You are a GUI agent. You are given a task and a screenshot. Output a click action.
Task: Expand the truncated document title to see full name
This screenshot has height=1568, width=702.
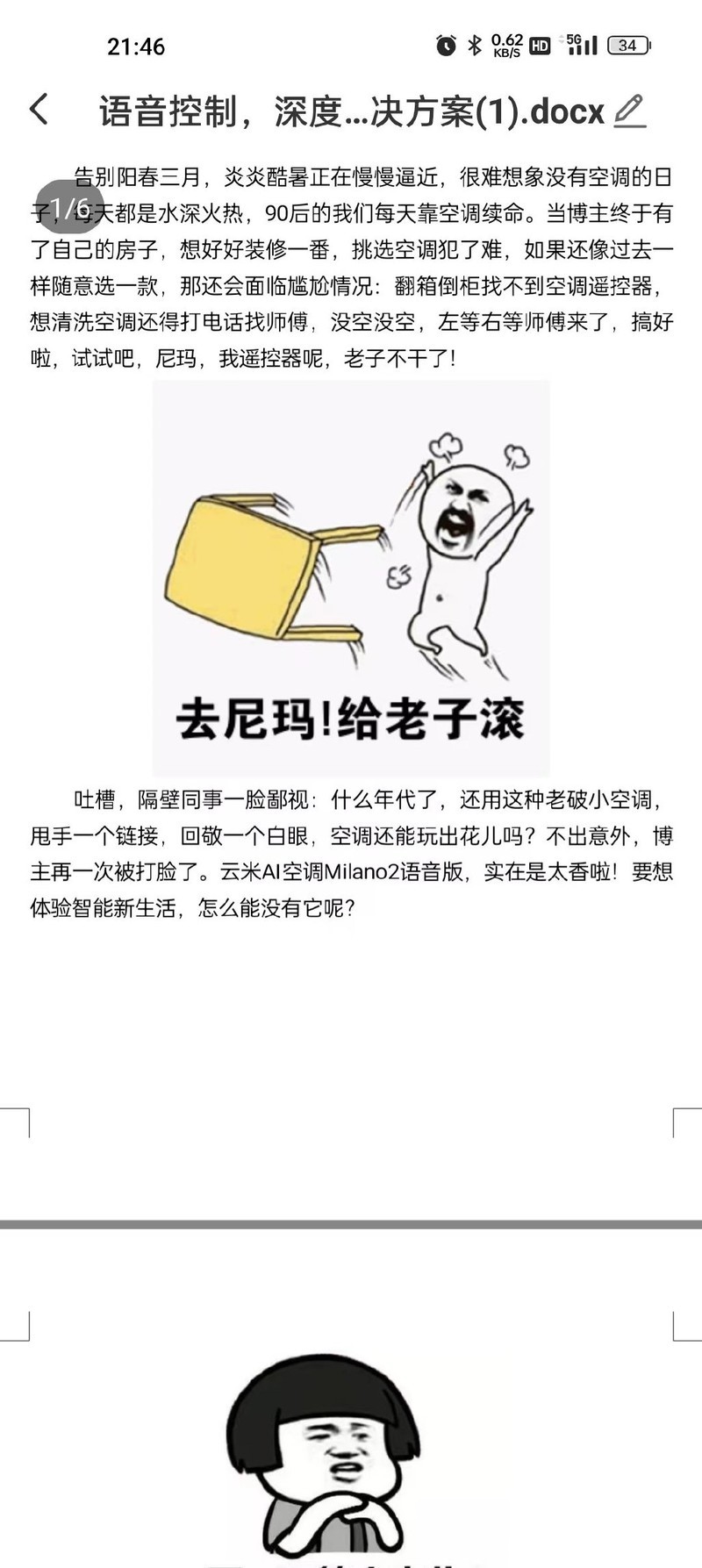click(347, 112)
